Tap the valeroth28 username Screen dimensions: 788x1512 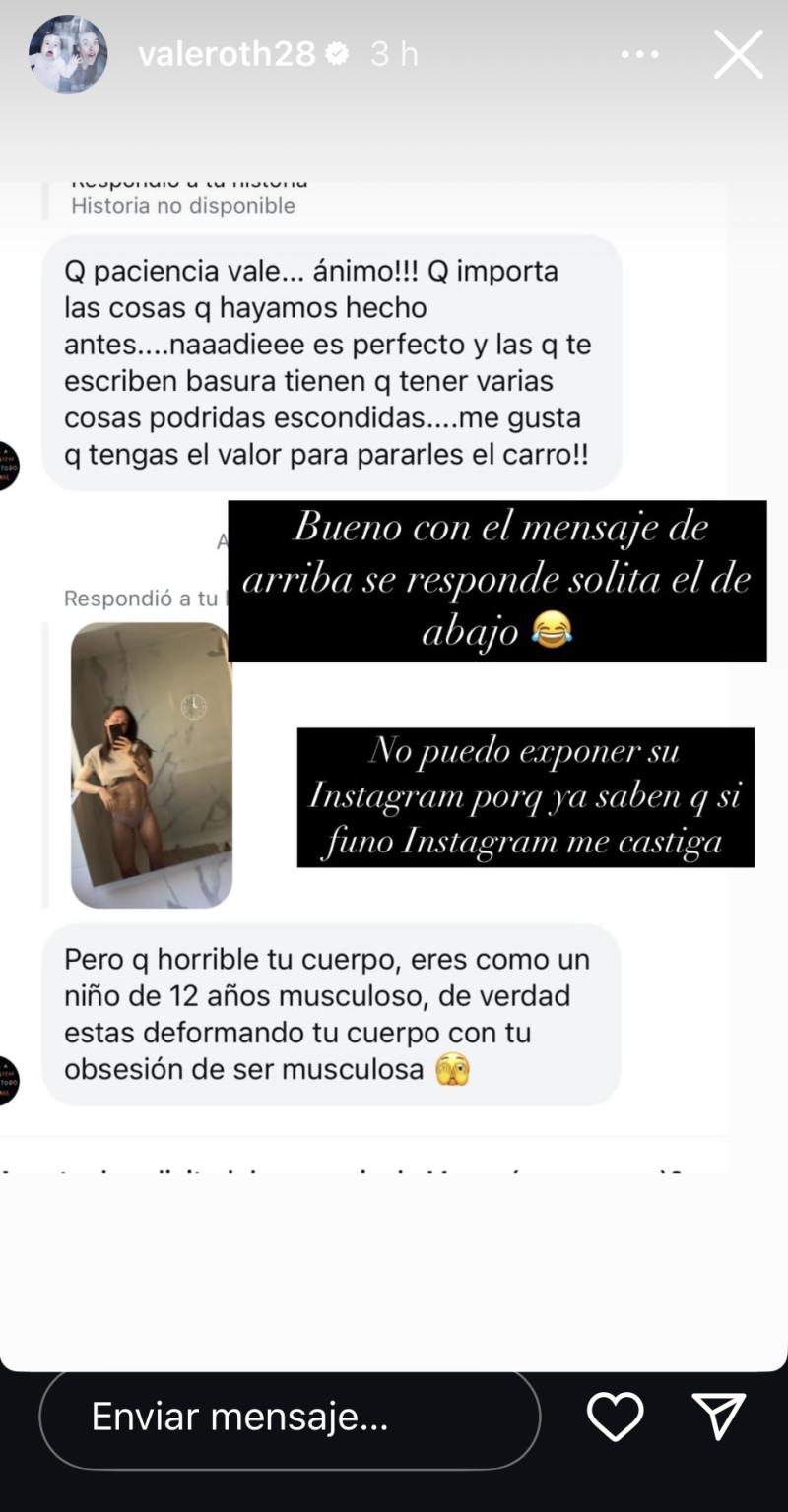tap(227, 54)
